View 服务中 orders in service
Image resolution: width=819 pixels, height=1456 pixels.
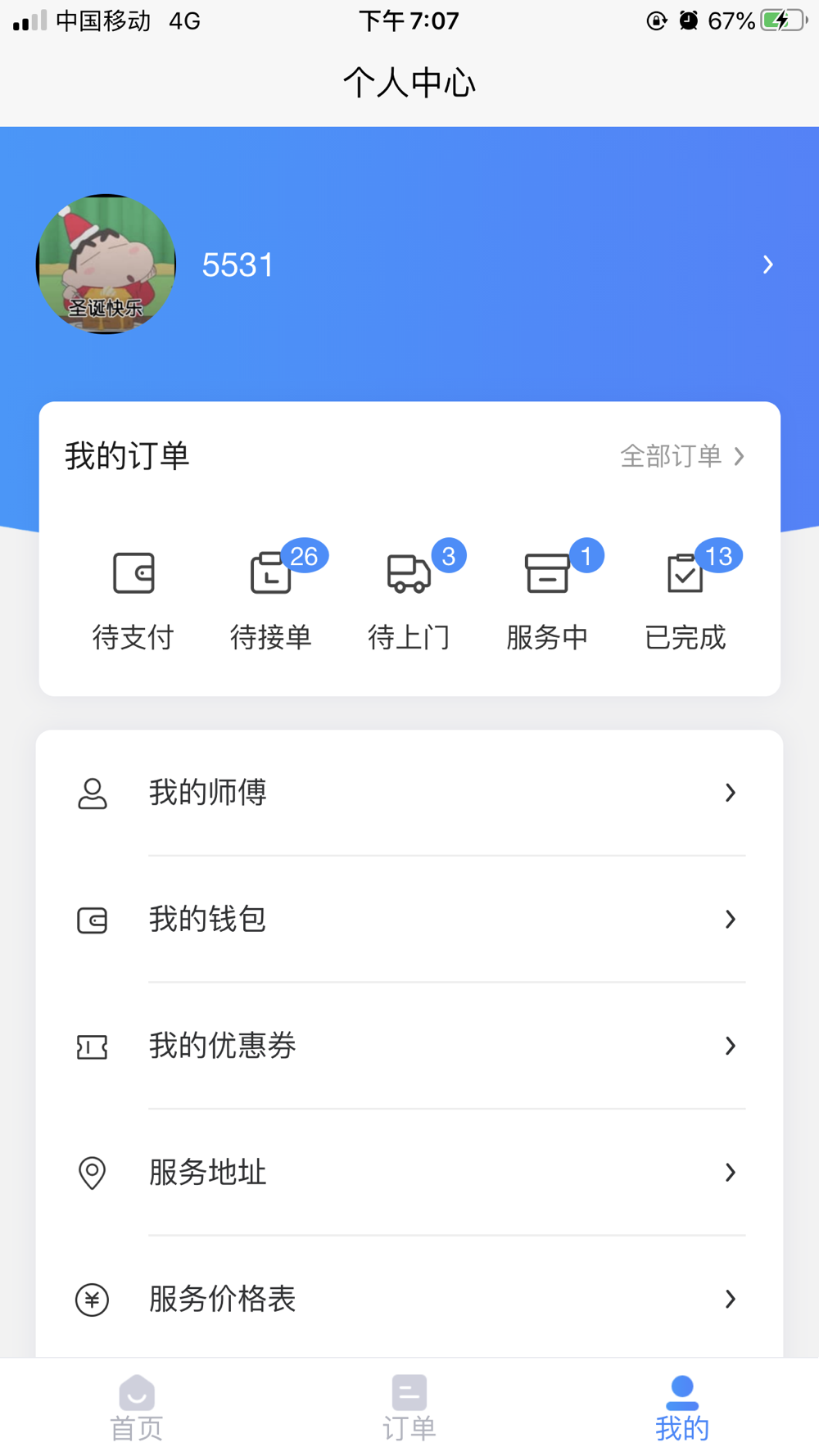pos(547,599)
